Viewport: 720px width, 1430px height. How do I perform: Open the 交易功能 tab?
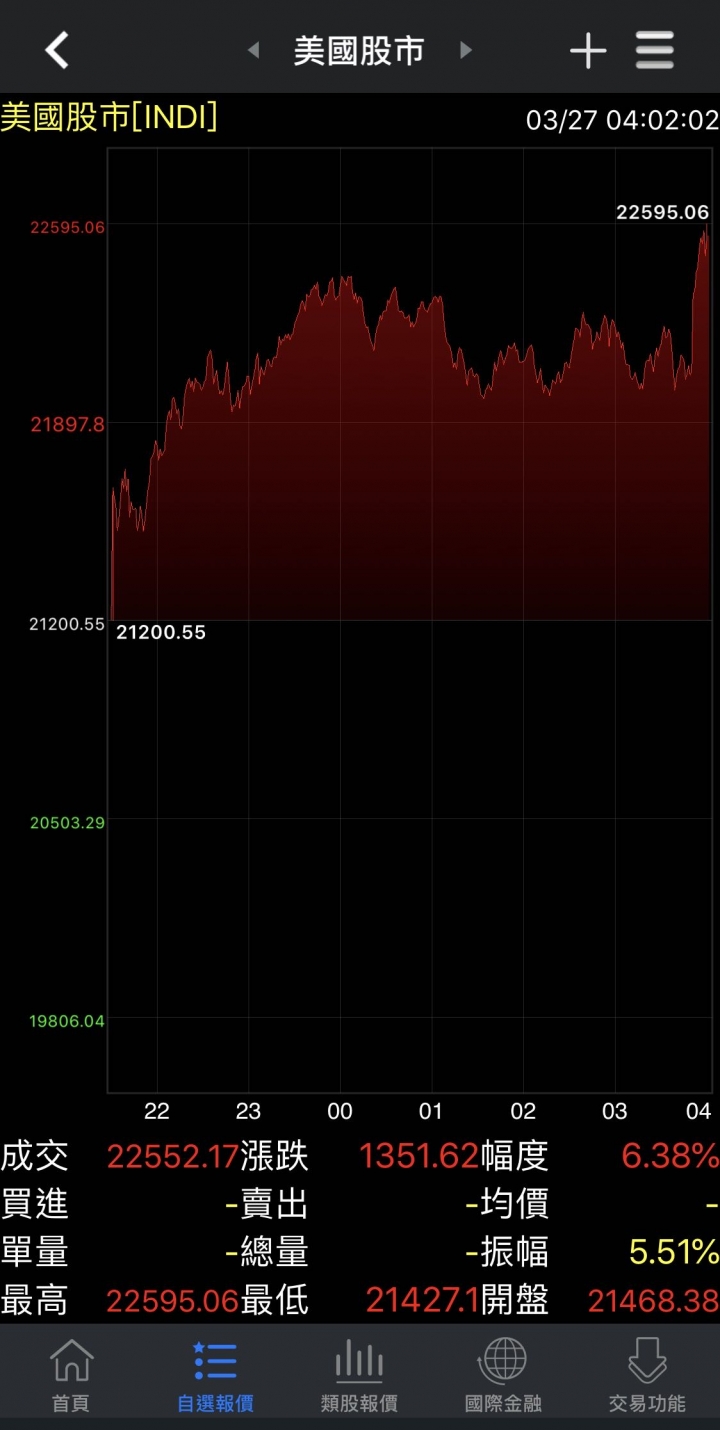point(647,1376)
